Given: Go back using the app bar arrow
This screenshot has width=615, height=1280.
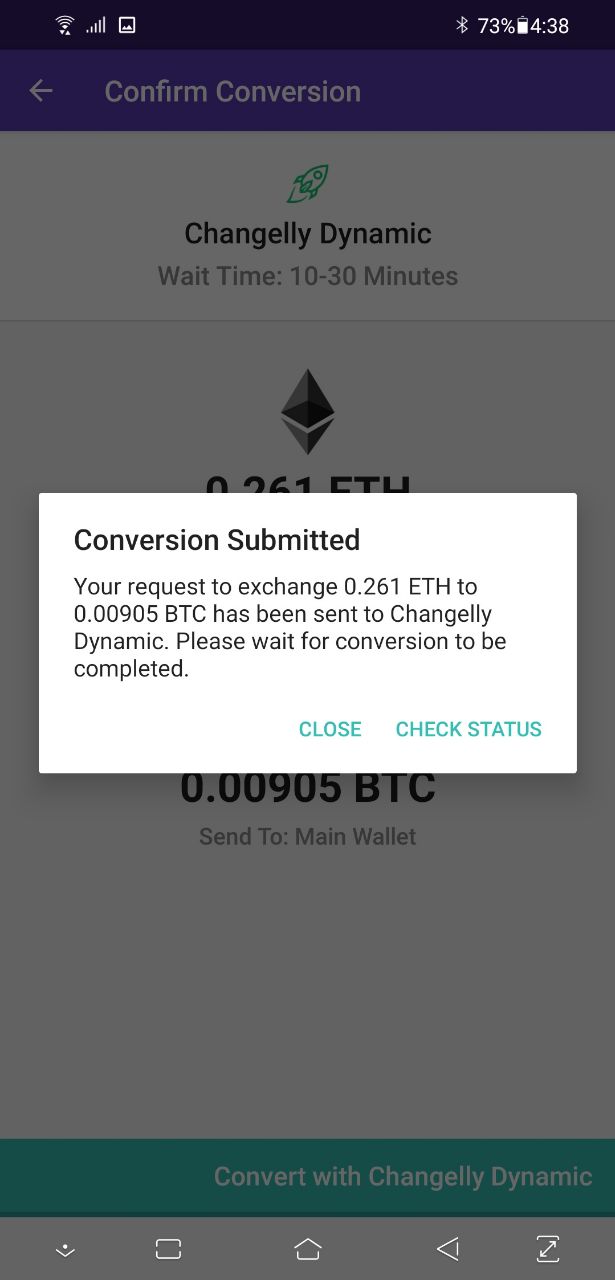Looking at the screenshot, I should 40,91.
